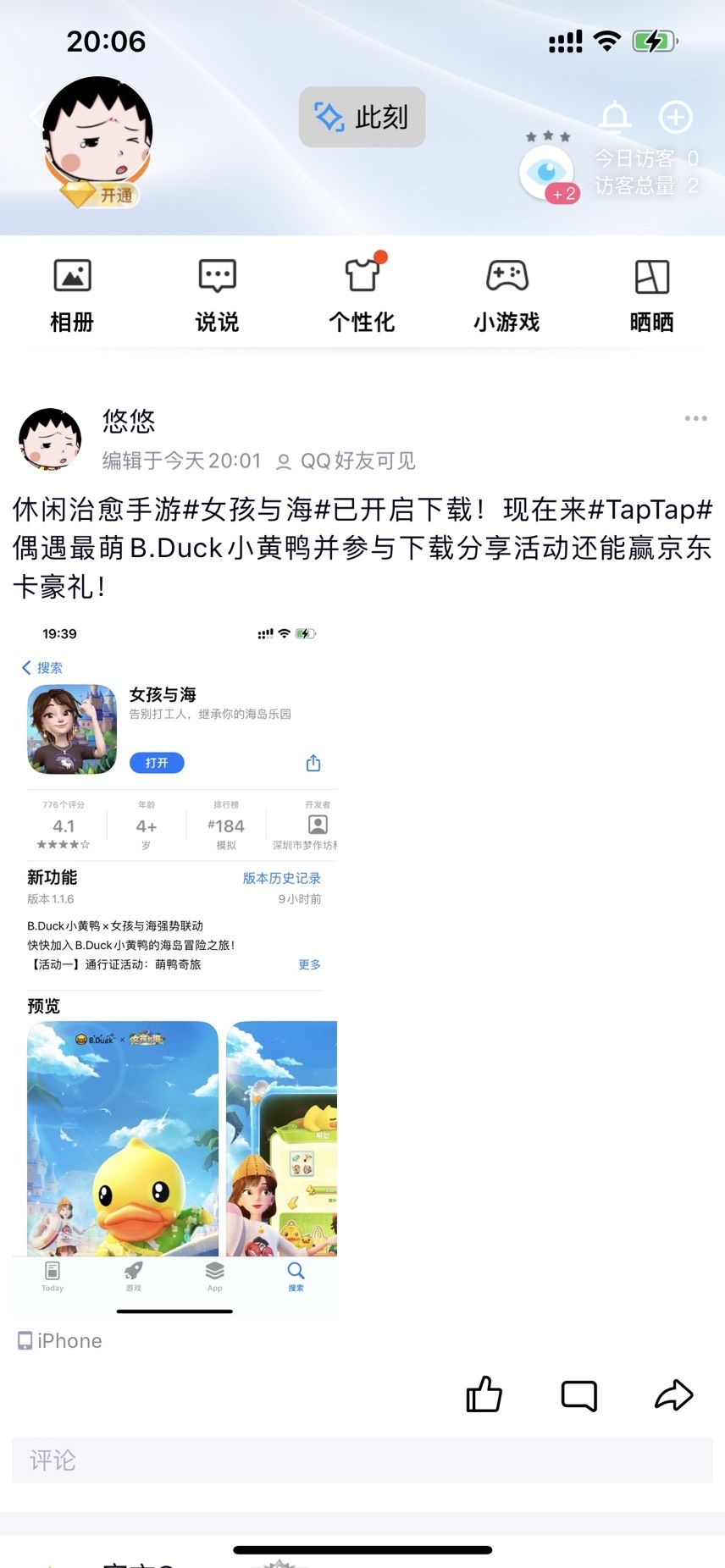Image resolution: width=725 pixels, height=1568 pixels.
Task: View the posted App Store screenshot image
Action: [x=175, y=968]
